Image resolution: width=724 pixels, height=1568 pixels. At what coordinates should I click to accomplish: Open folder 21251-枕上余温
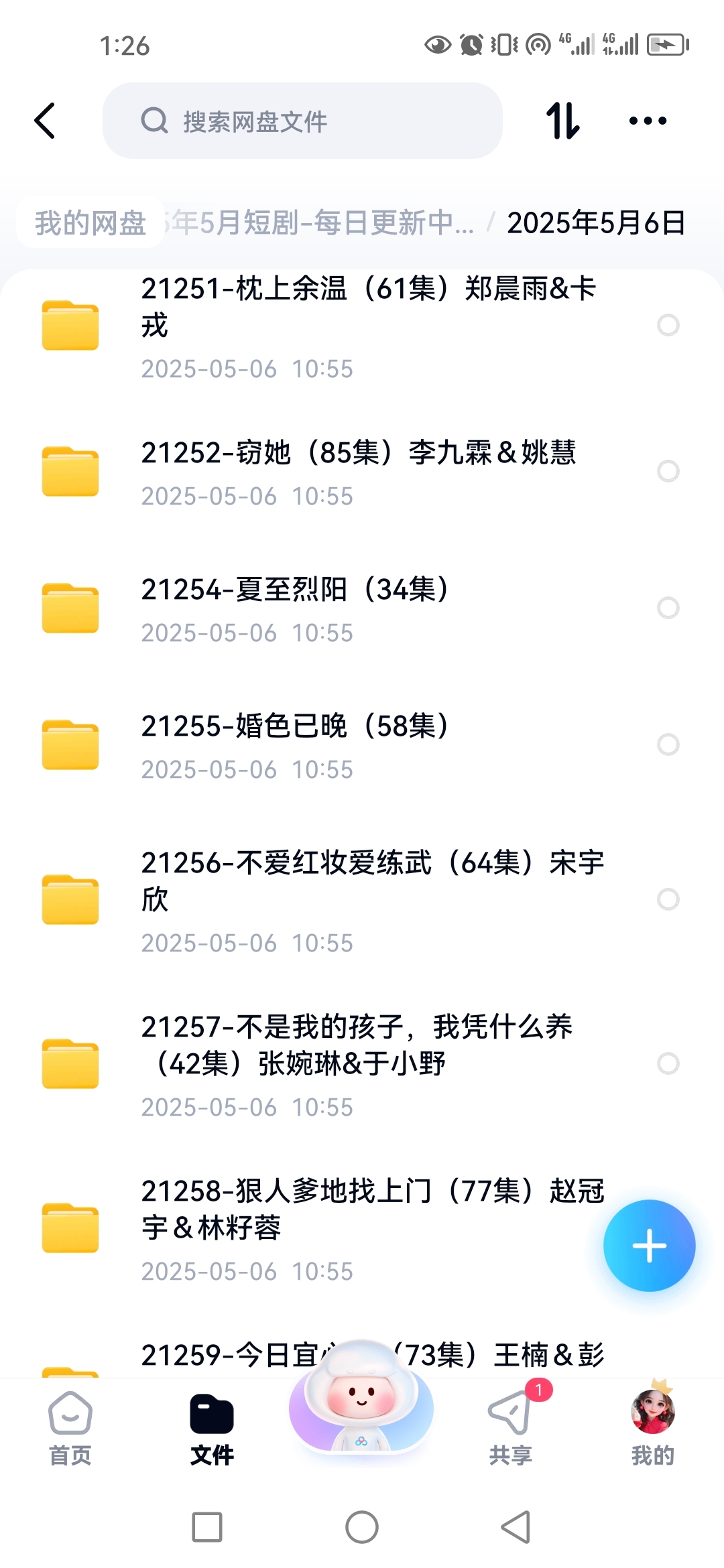tap(362, 326)
